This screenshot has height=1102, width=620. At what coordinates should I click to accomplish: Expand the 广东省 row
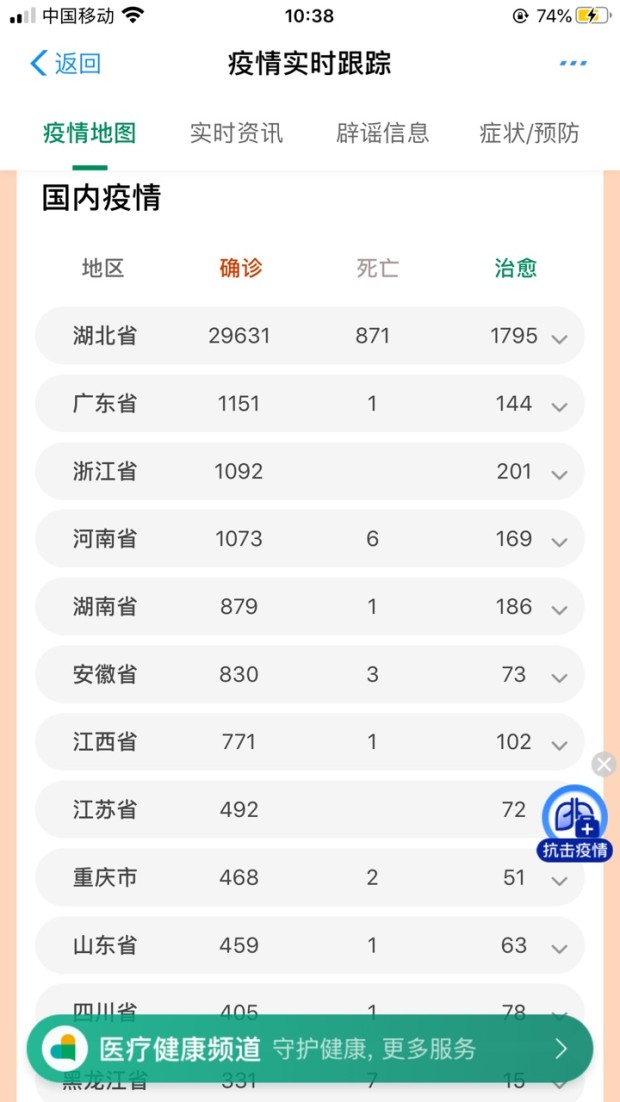[559, 406]
